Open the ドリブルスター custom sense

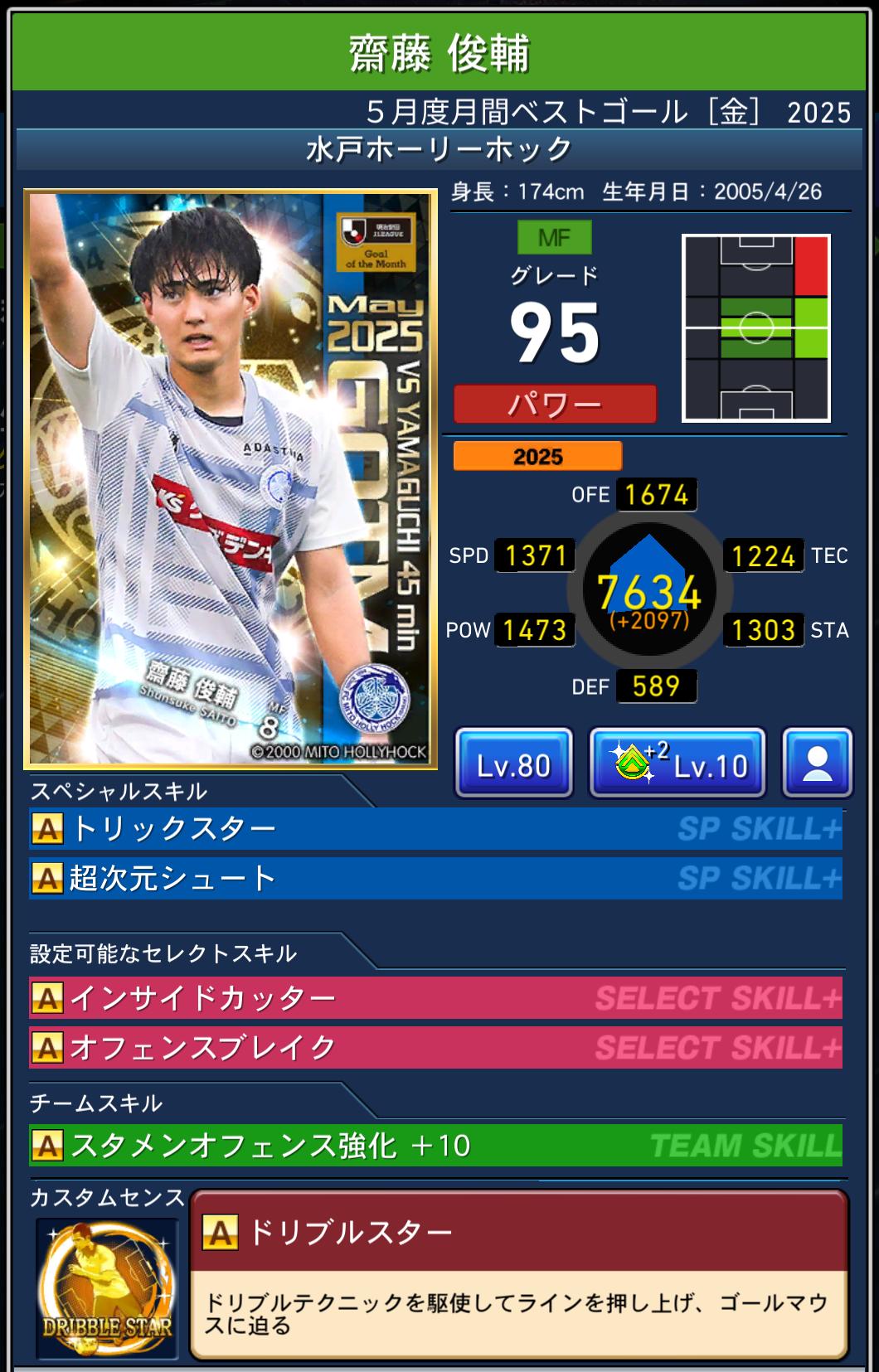[x=518, y=1274]
